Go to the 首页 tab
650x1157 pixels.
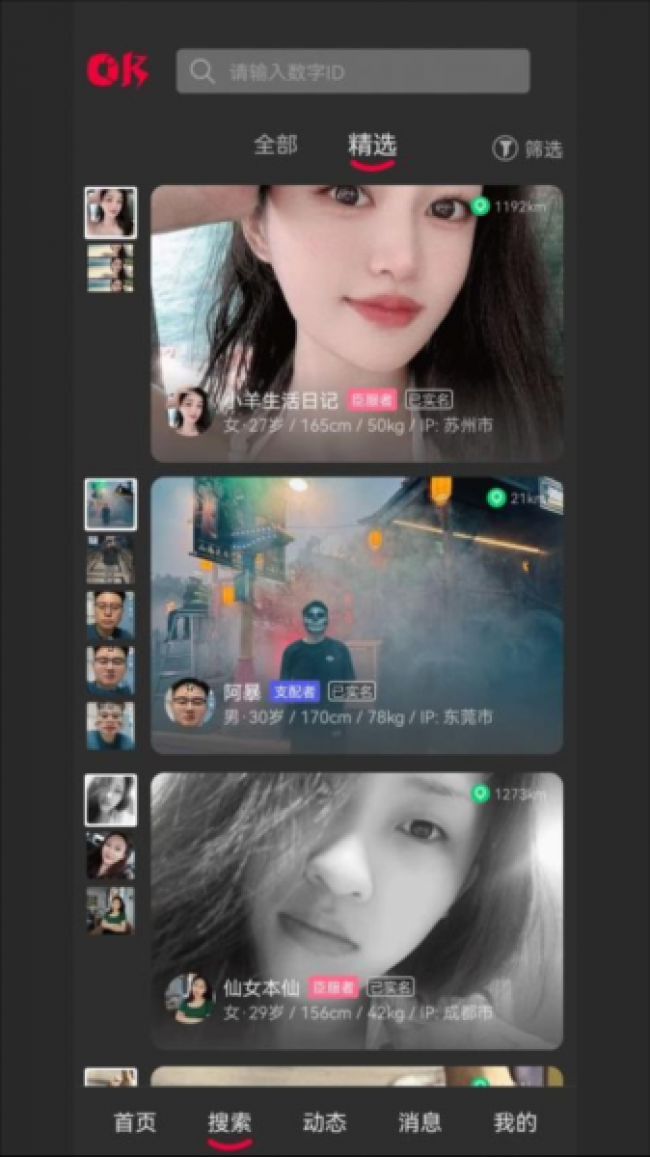click(135, 1122)
